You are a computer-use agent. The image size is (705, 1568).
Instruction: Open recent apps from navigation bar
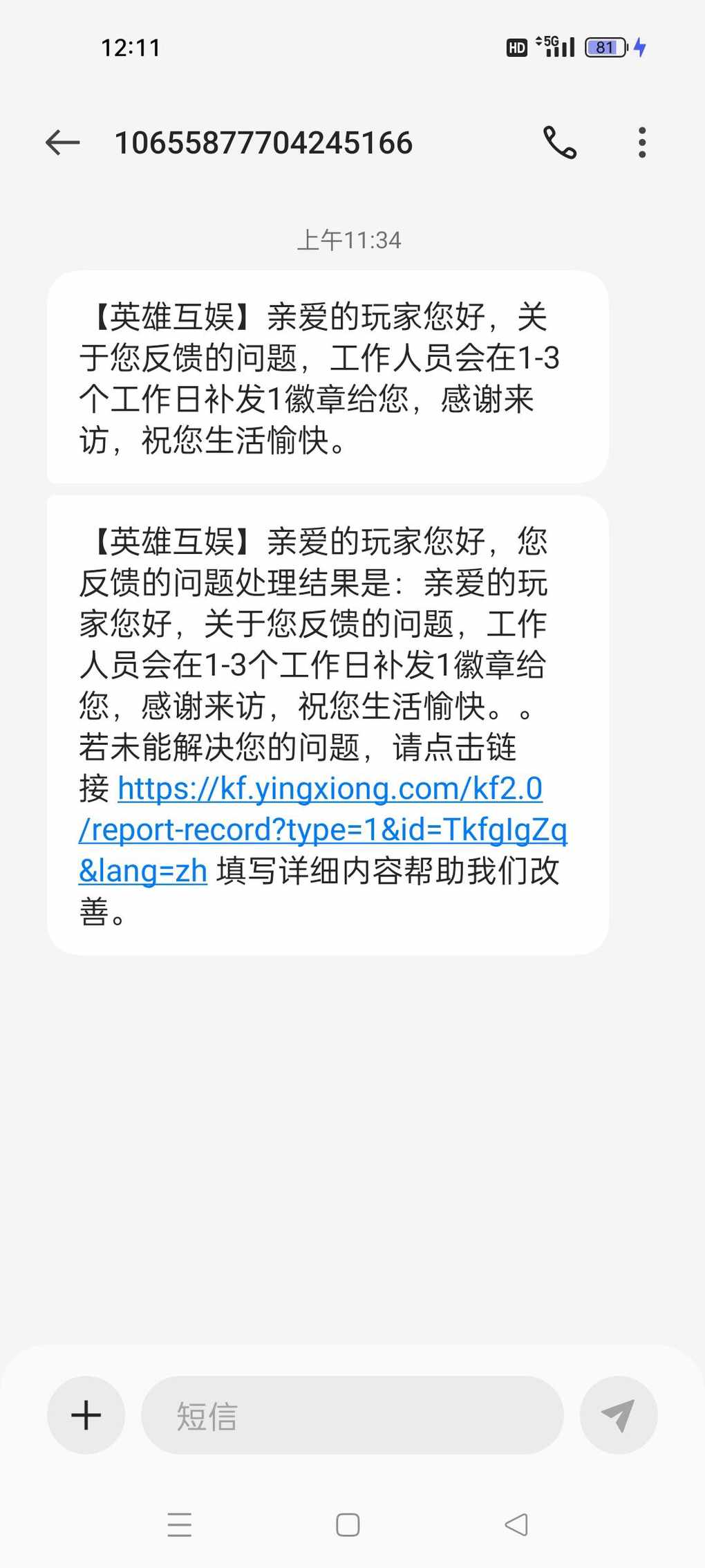click(180, 1524)
